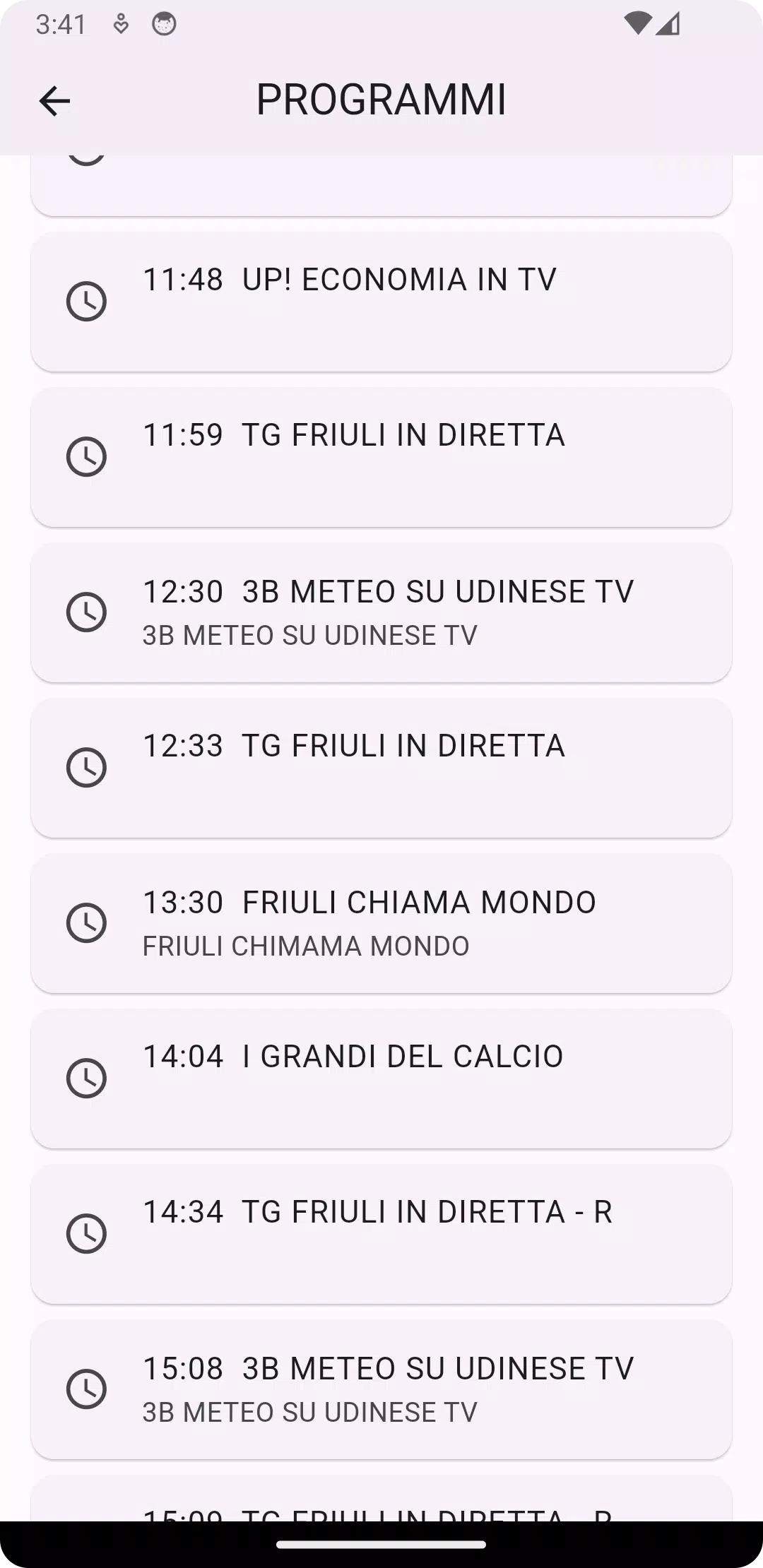The height and width of the screenshot is (1568, 763).
Task: Select the 14:04 I GRANDI DEL CALCIO listing
Action: pos(381,1077)
